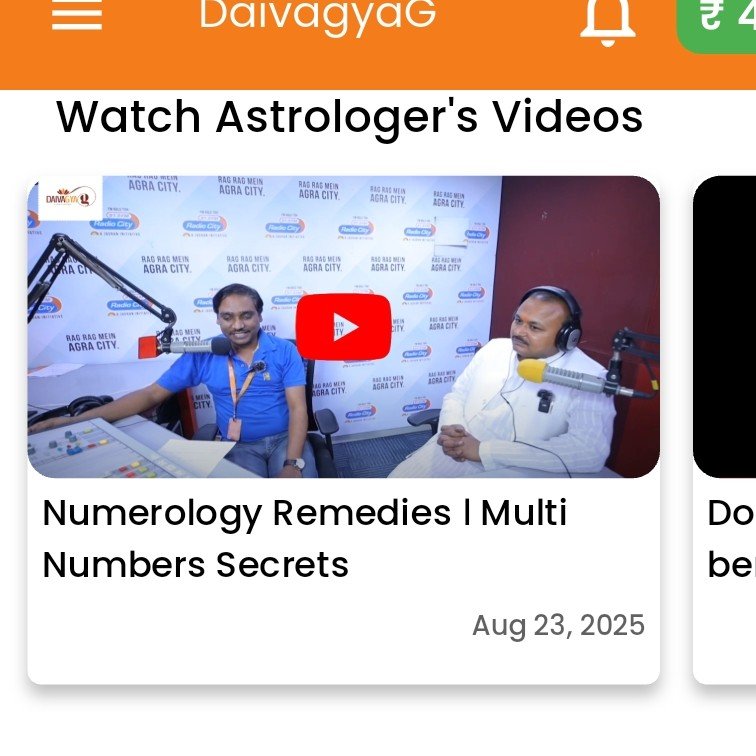Open the green rupee wallet balance
The height and width of the screenshot is (756, 756).
(719, 18)
